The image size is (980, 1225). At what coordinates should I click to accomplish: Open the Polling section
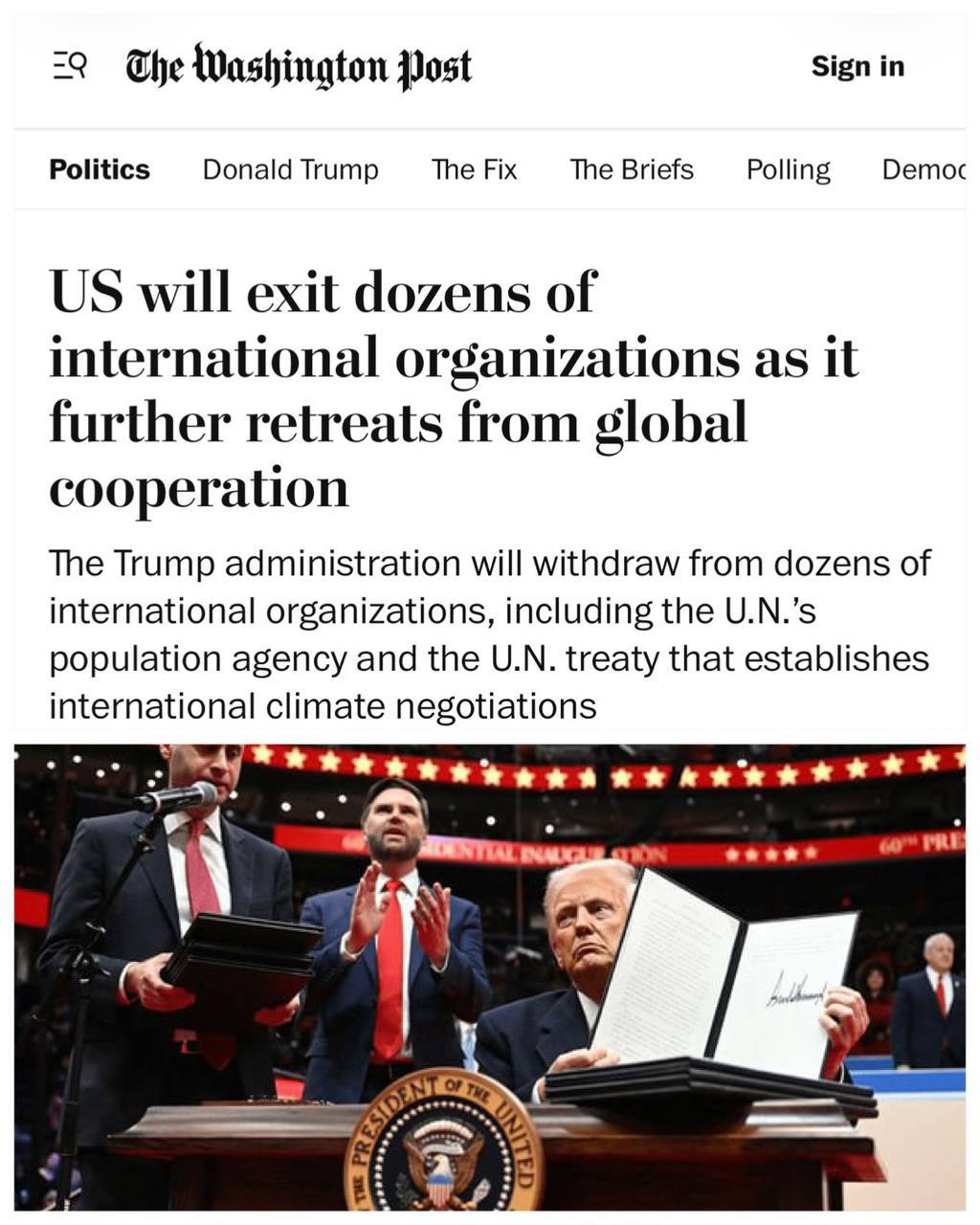pos(788,169)
